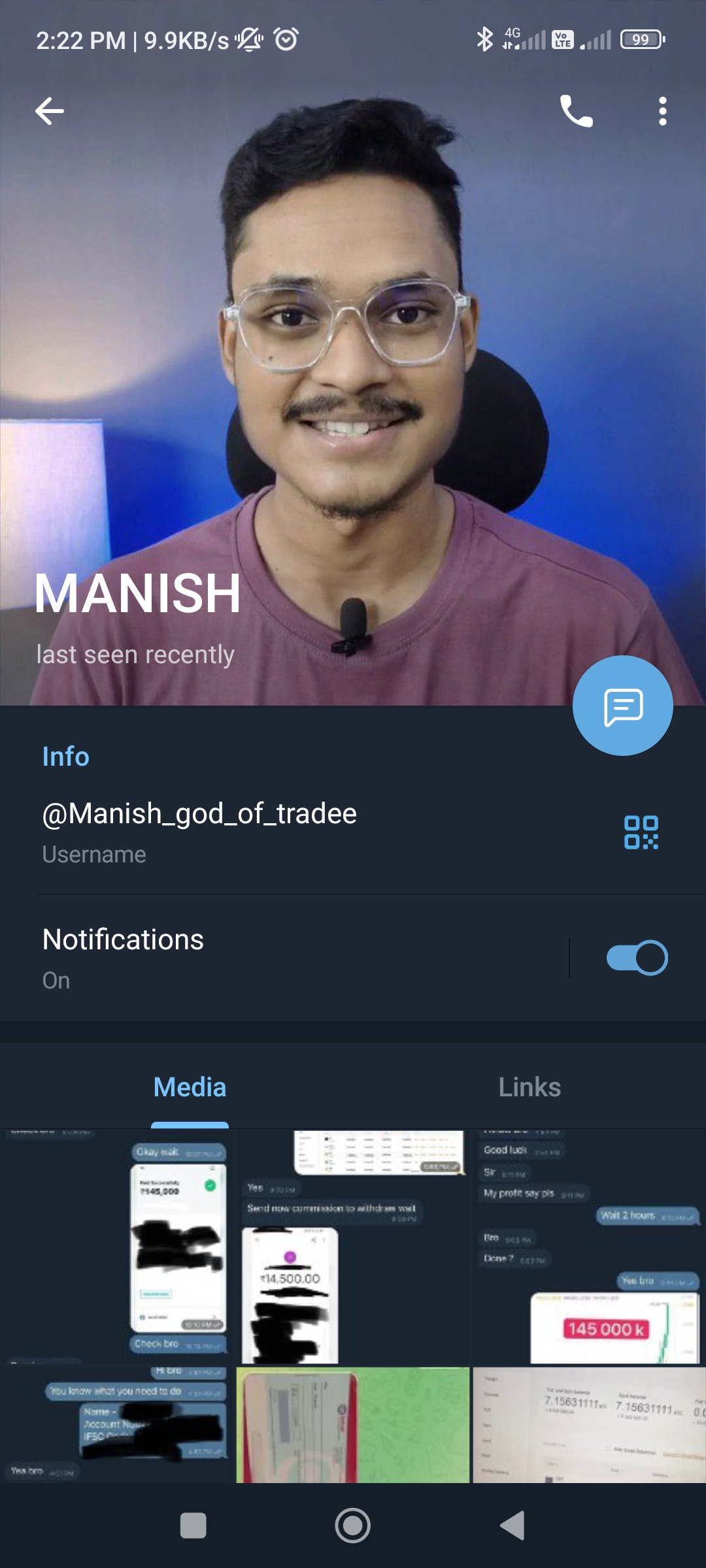Open the green-background cheque photo thumbnail

[x=353, y=1424]
